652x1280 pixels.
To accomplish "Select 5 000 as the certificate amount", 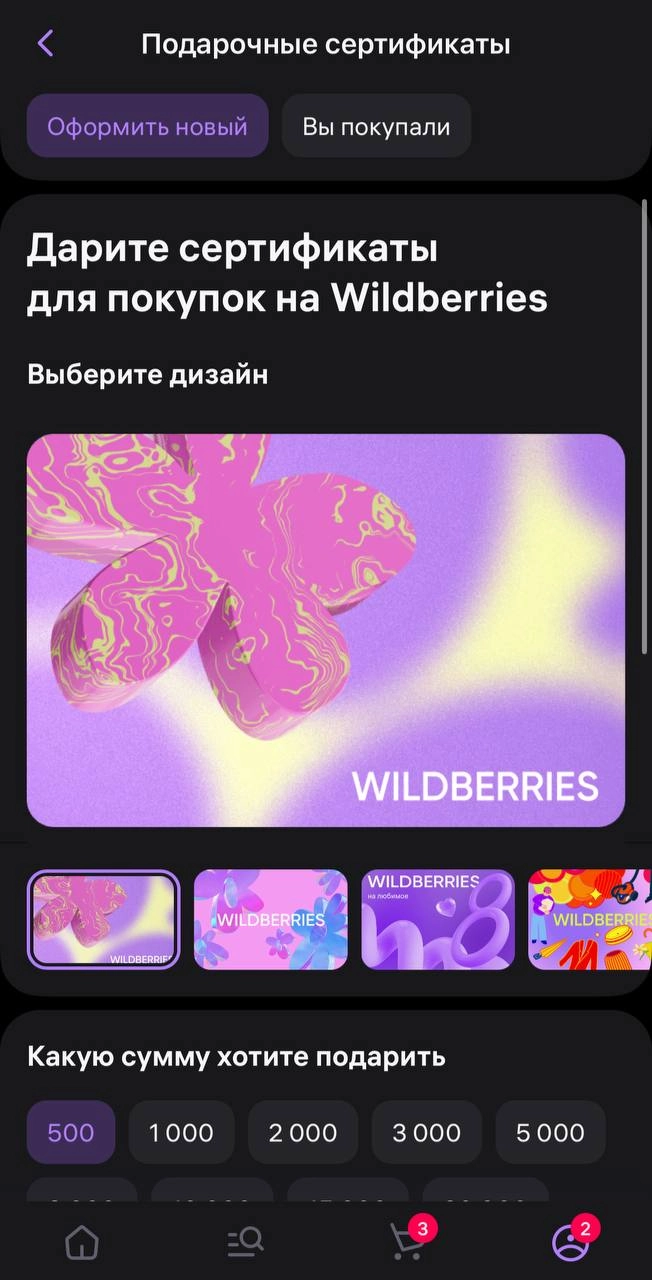I will (550, 1132).
